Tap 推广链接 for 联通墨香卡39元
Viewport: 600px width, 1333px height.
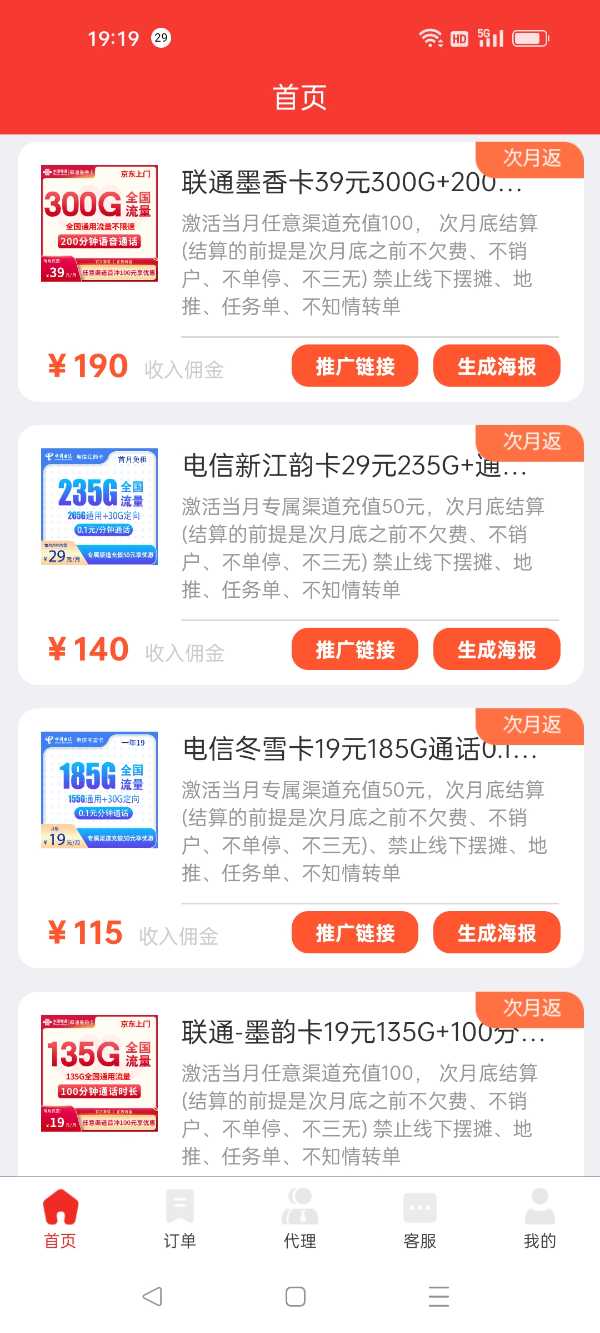point(355,366)
